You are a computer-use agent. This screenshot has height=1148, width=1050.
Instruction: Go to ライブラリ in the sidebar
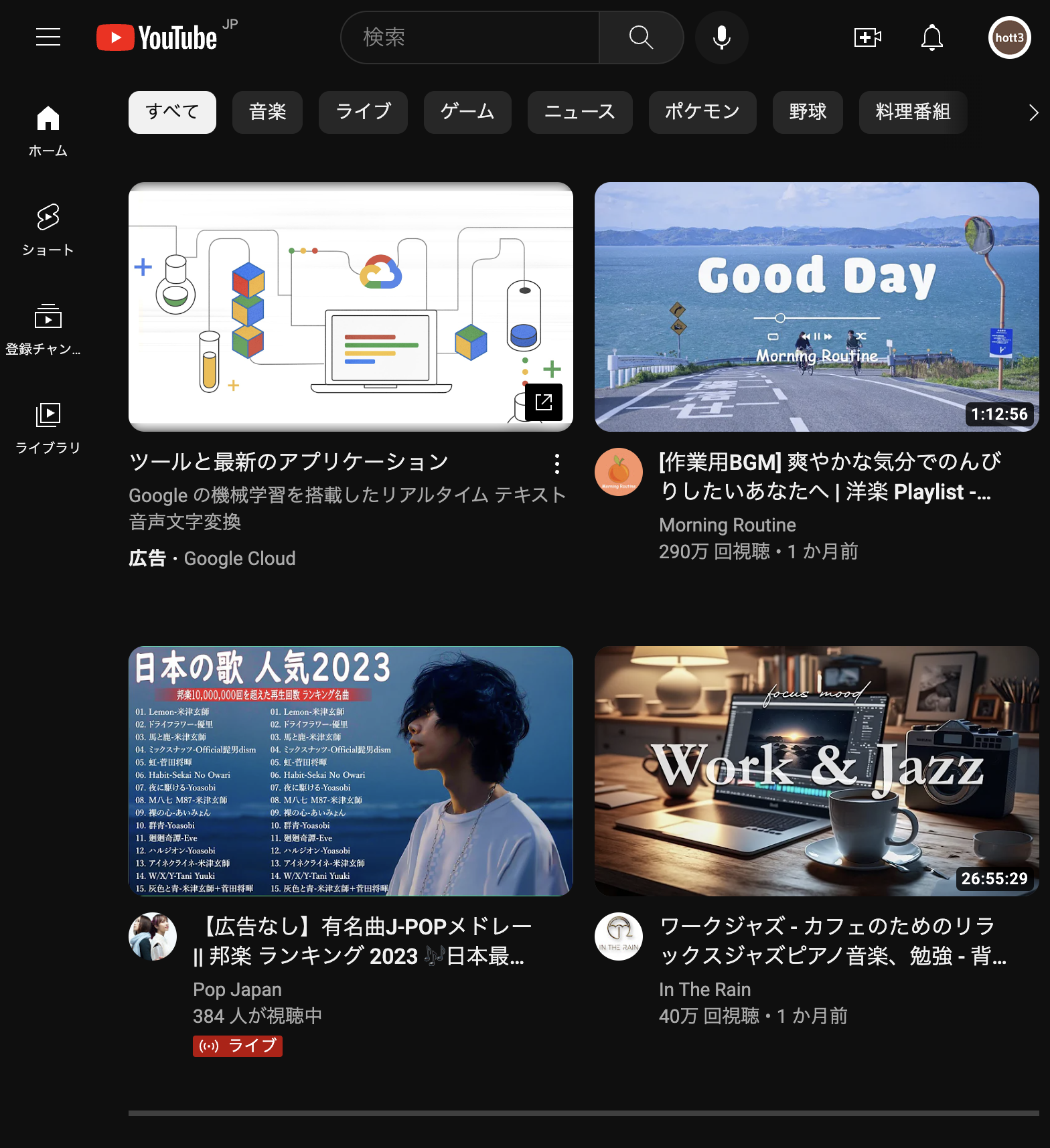point(48,428)
